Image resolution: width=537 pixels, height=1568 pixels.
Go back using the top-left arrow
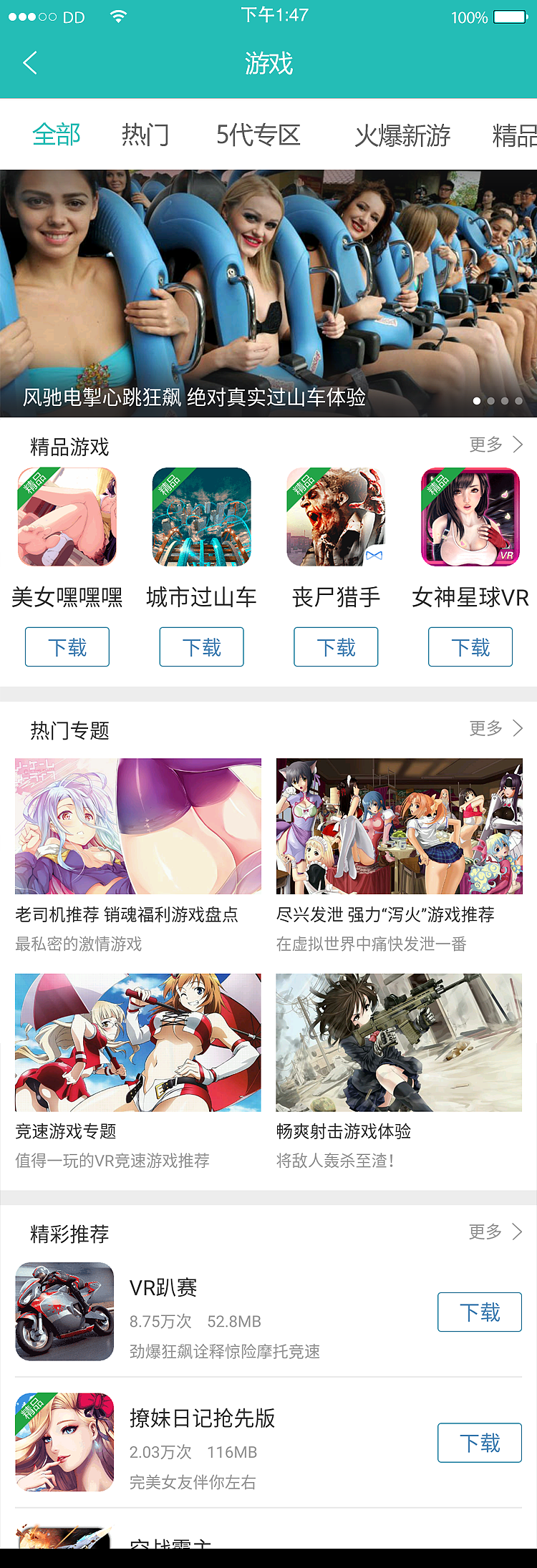click(x=30, y=63)
